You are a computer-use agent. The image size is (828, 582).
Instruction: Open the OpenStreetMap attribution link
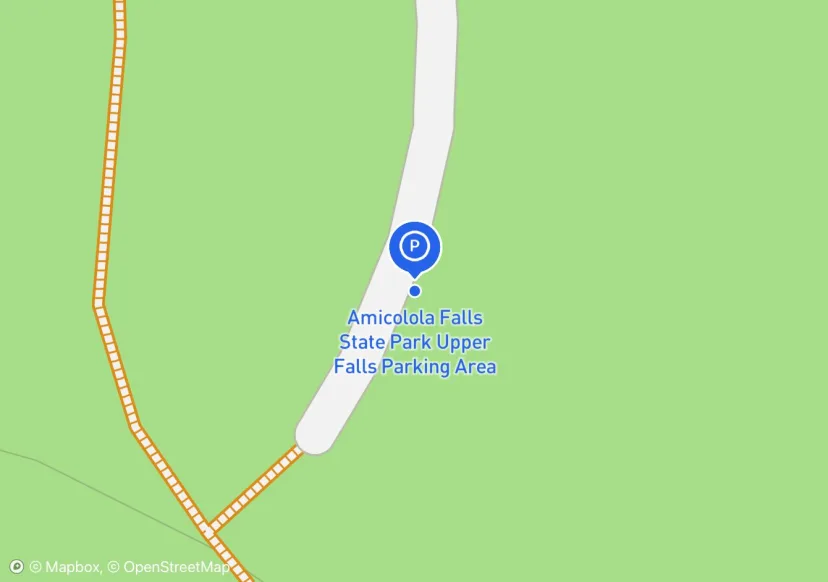169,567
